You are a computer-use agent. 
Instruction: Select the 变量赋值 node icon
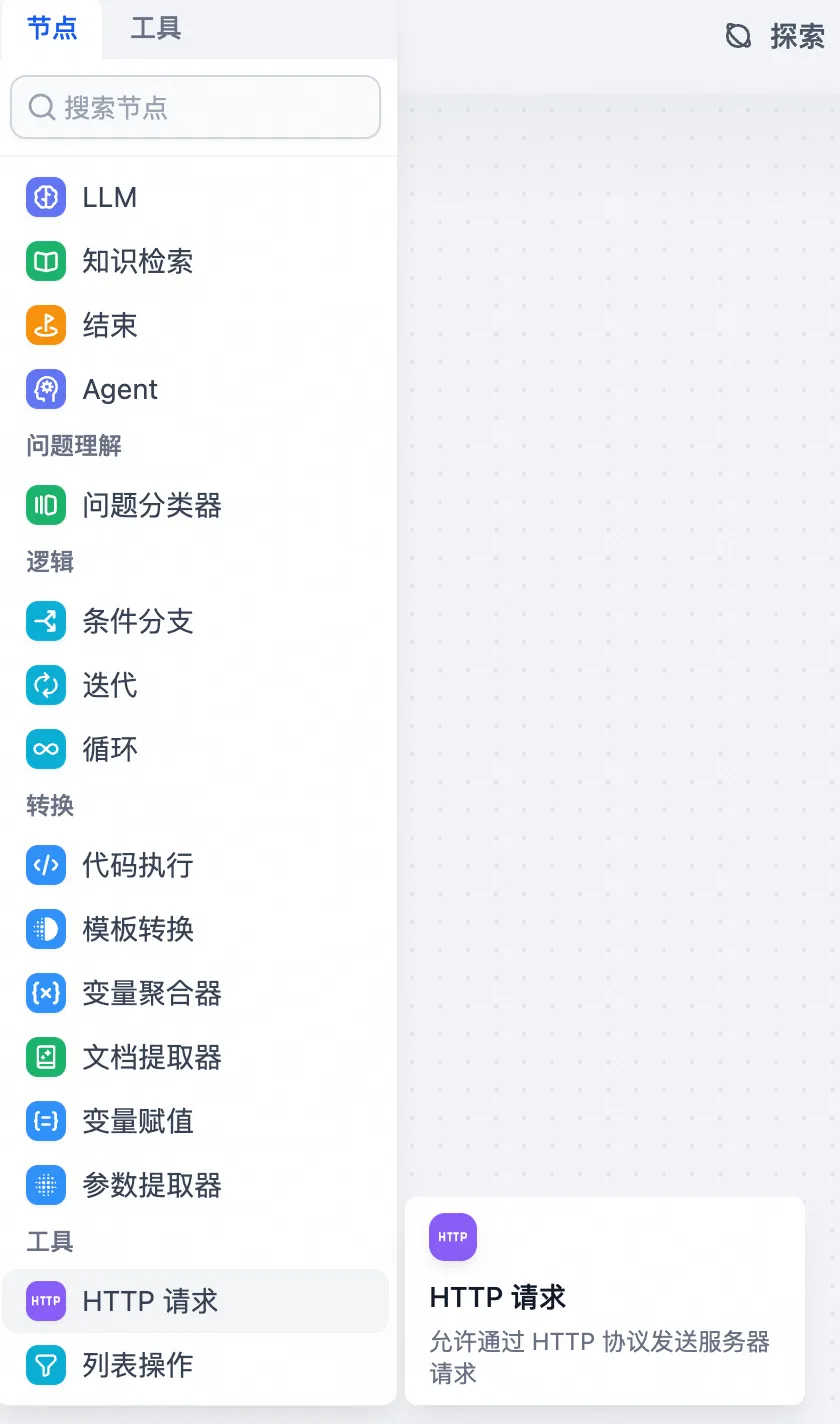point(45,1121)
